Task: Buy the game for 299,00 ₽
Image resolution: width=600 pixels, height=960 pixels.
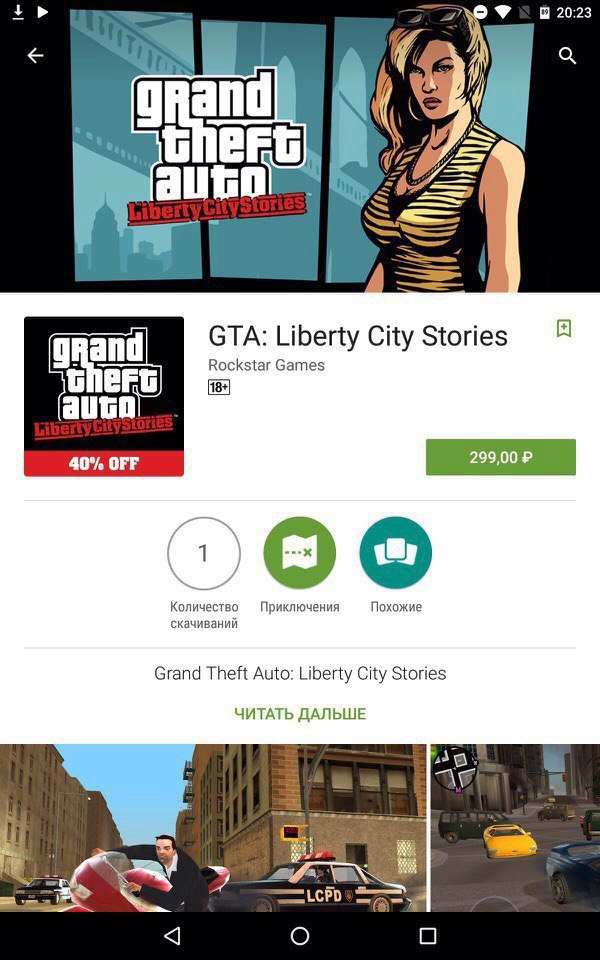Action: pos(500,457)
